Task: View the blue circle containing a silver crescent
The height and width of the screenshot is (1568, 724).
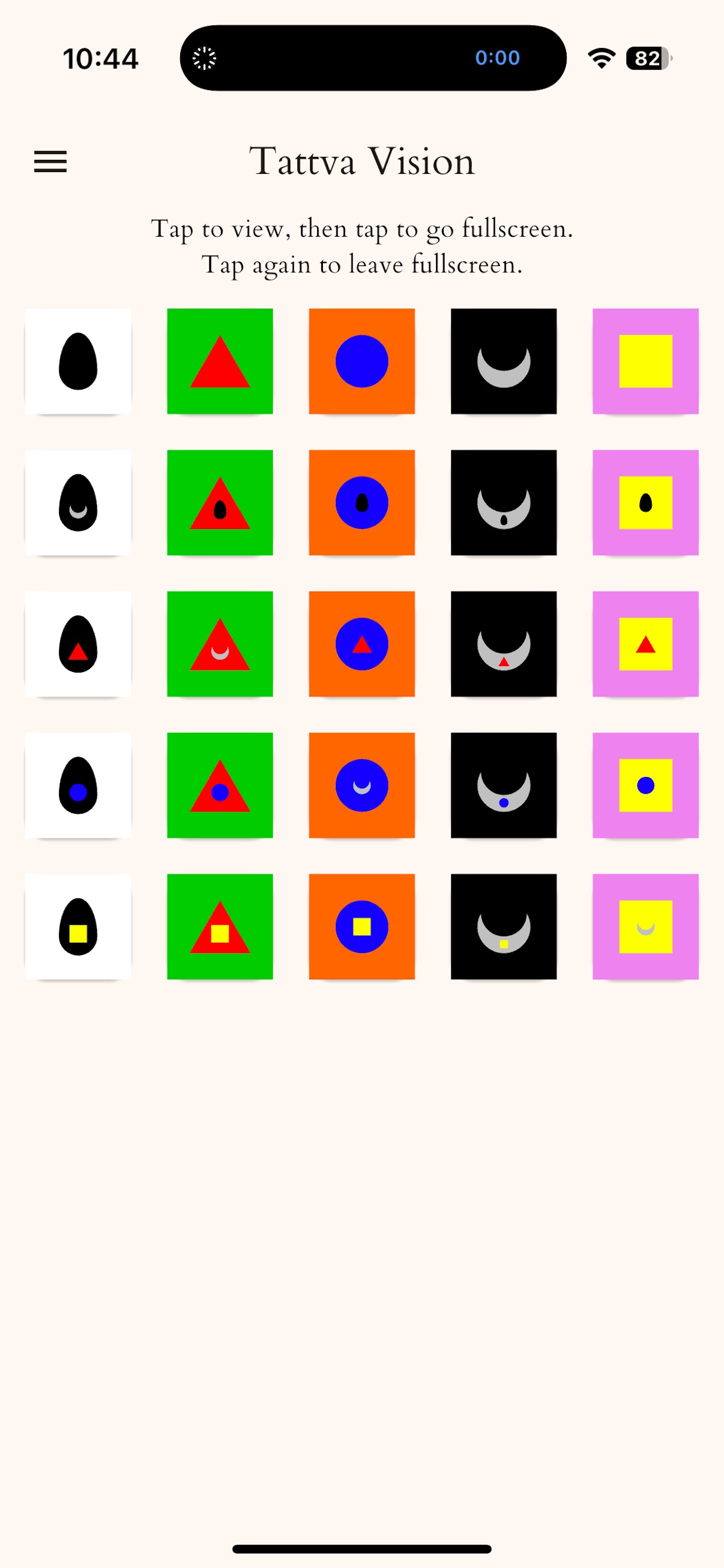Action: pyautogui.click(x=361, y=785)
